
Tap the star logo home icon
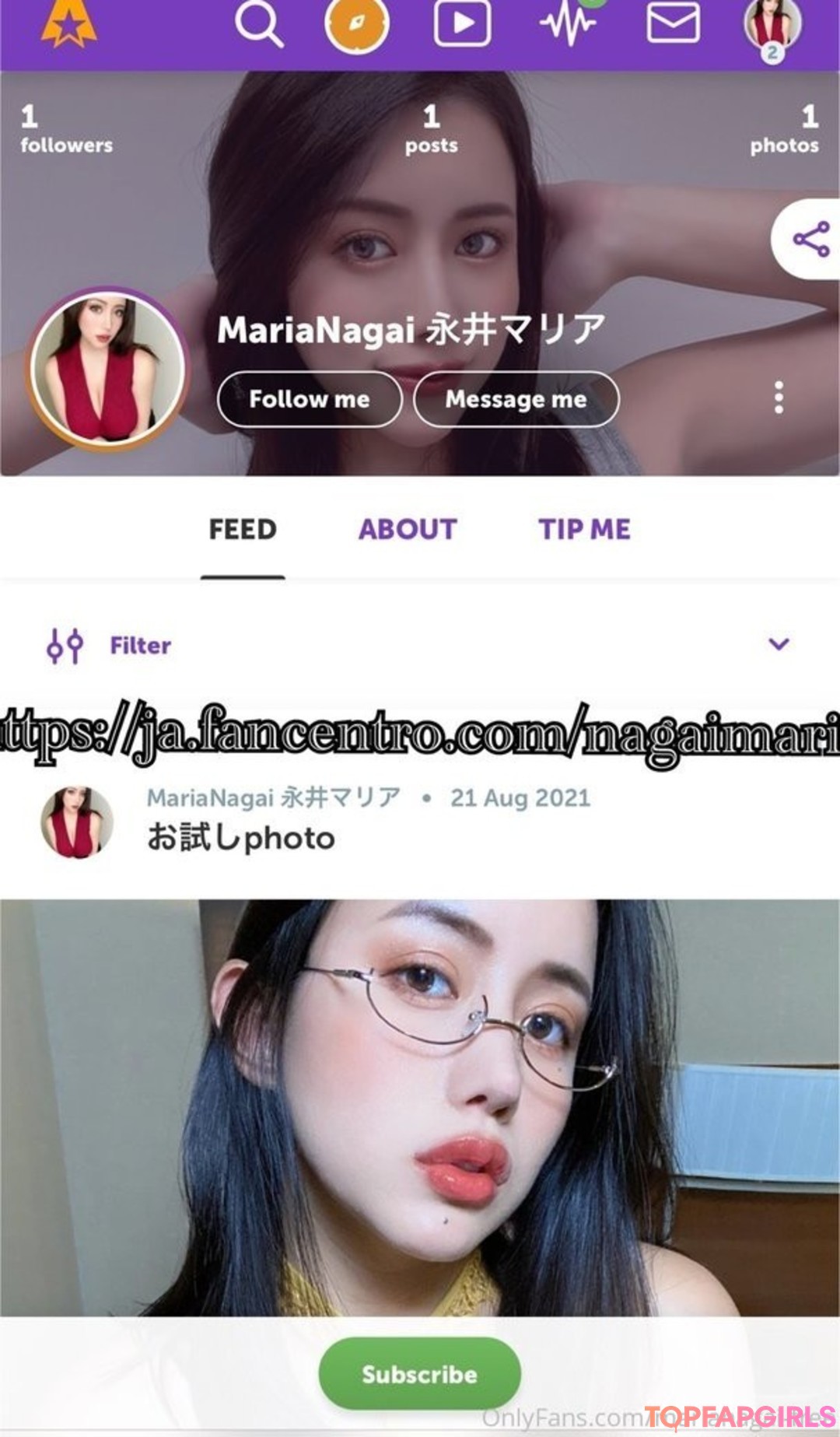coord(68,23)
